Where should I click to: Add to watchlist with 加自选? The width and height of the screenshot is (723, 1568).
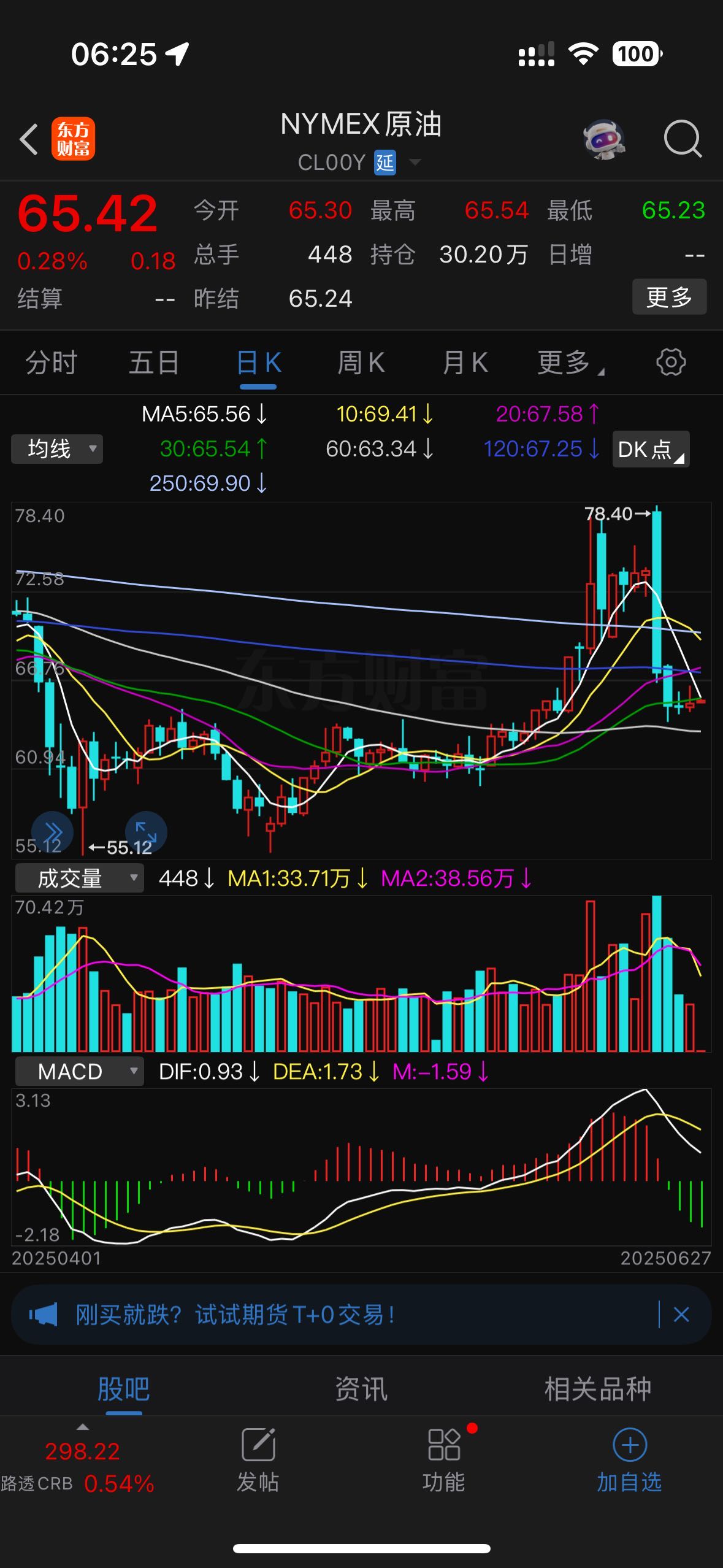(x=630, y=1461)
